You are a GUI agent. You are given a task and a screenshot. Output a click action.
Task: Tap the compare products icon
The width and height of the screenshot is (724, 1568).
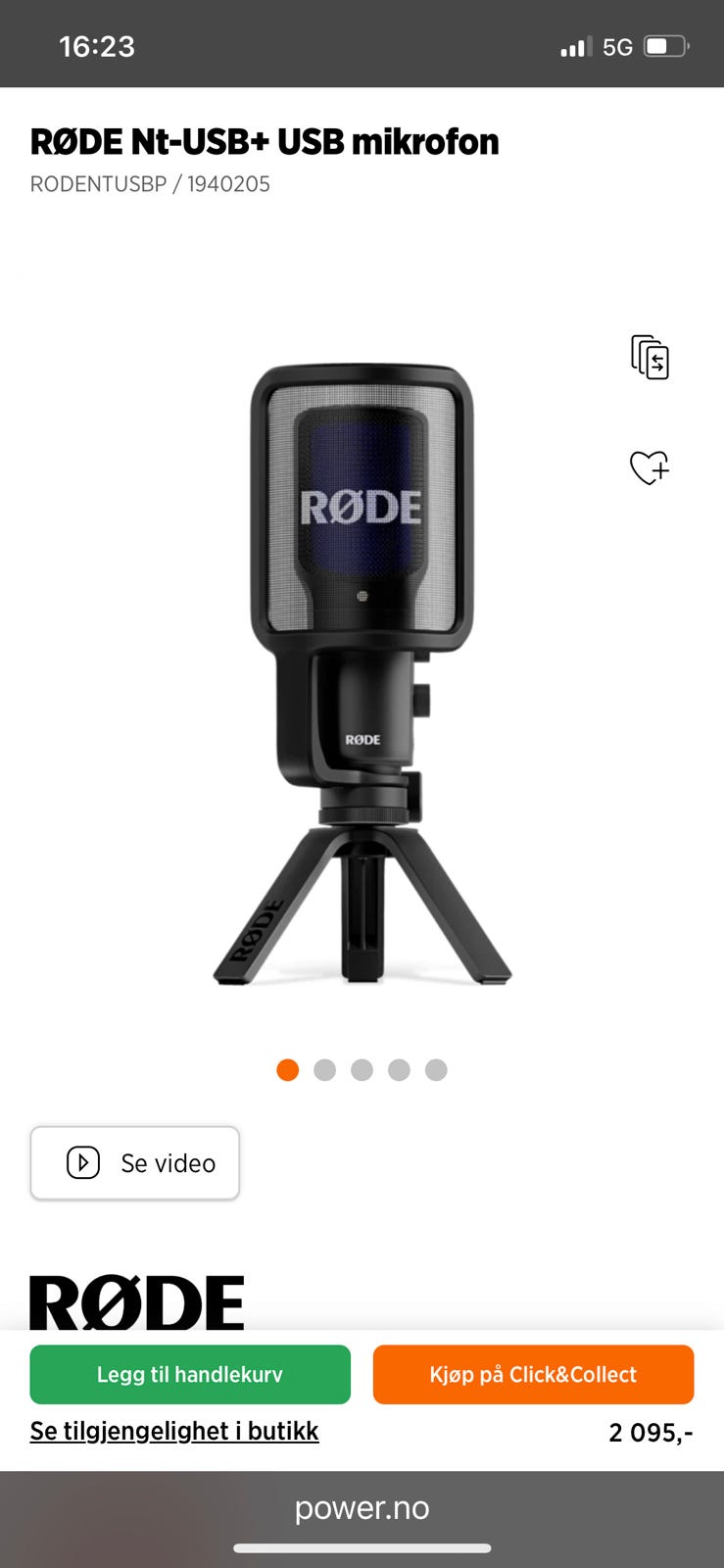pos(650,357)
